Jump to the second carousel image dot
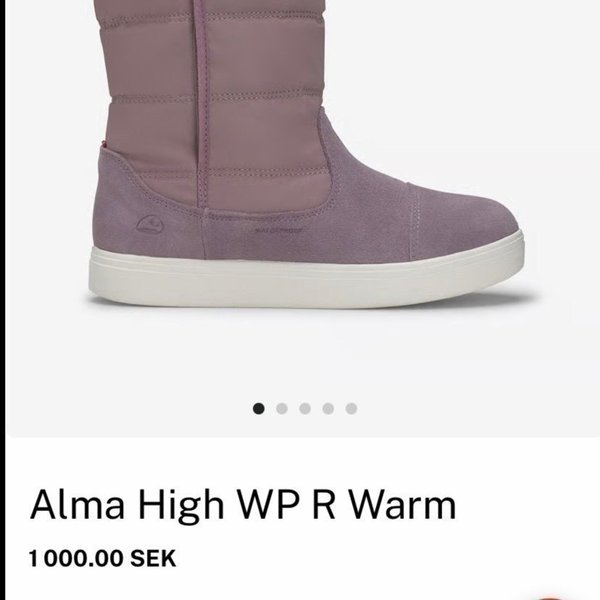The image size is (600, 600). click(x=282, y=408)
